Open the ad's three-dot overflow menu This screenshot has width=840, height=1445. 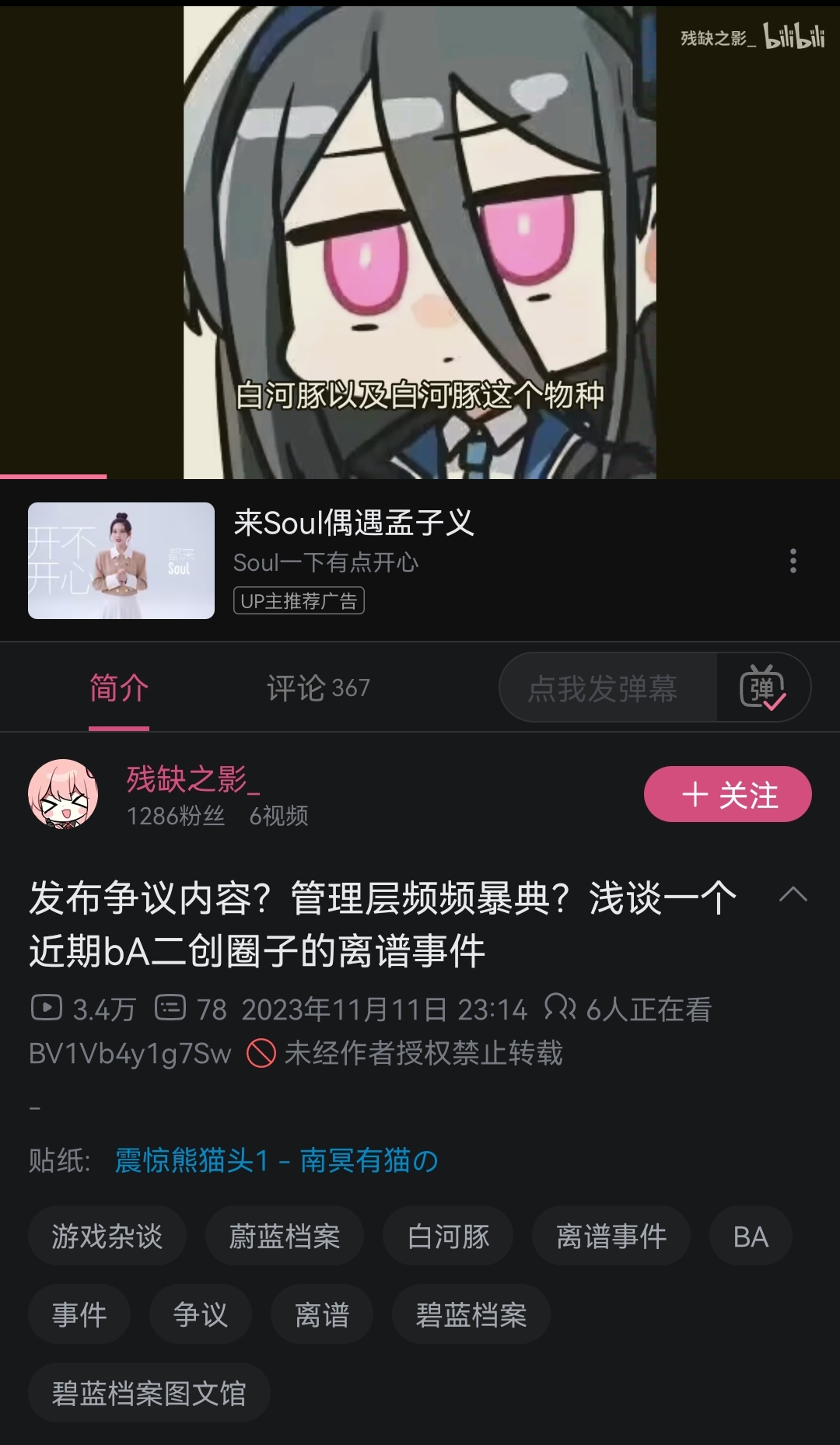793,561
